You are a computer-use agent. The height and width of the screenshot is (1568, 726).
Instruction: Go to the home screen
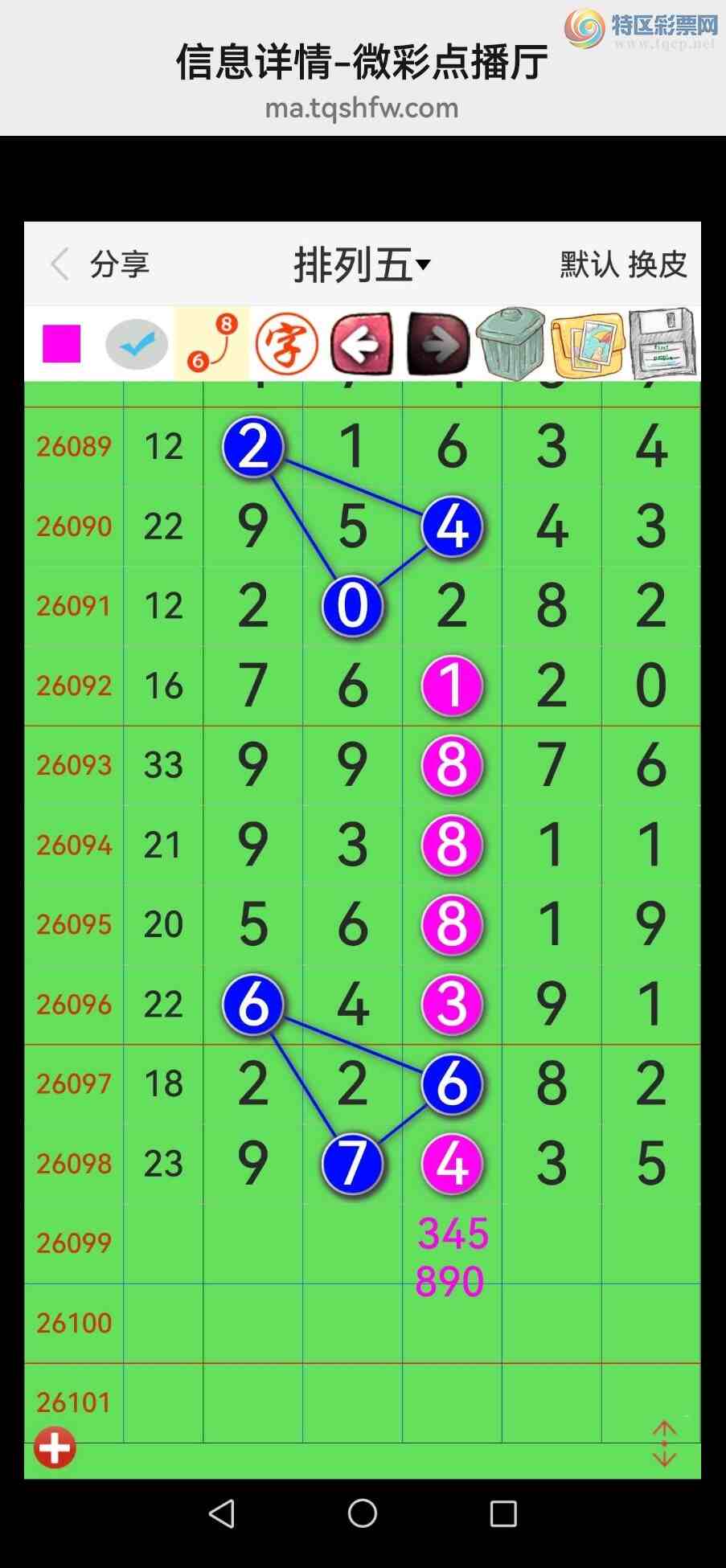[x=363, y=1513]
